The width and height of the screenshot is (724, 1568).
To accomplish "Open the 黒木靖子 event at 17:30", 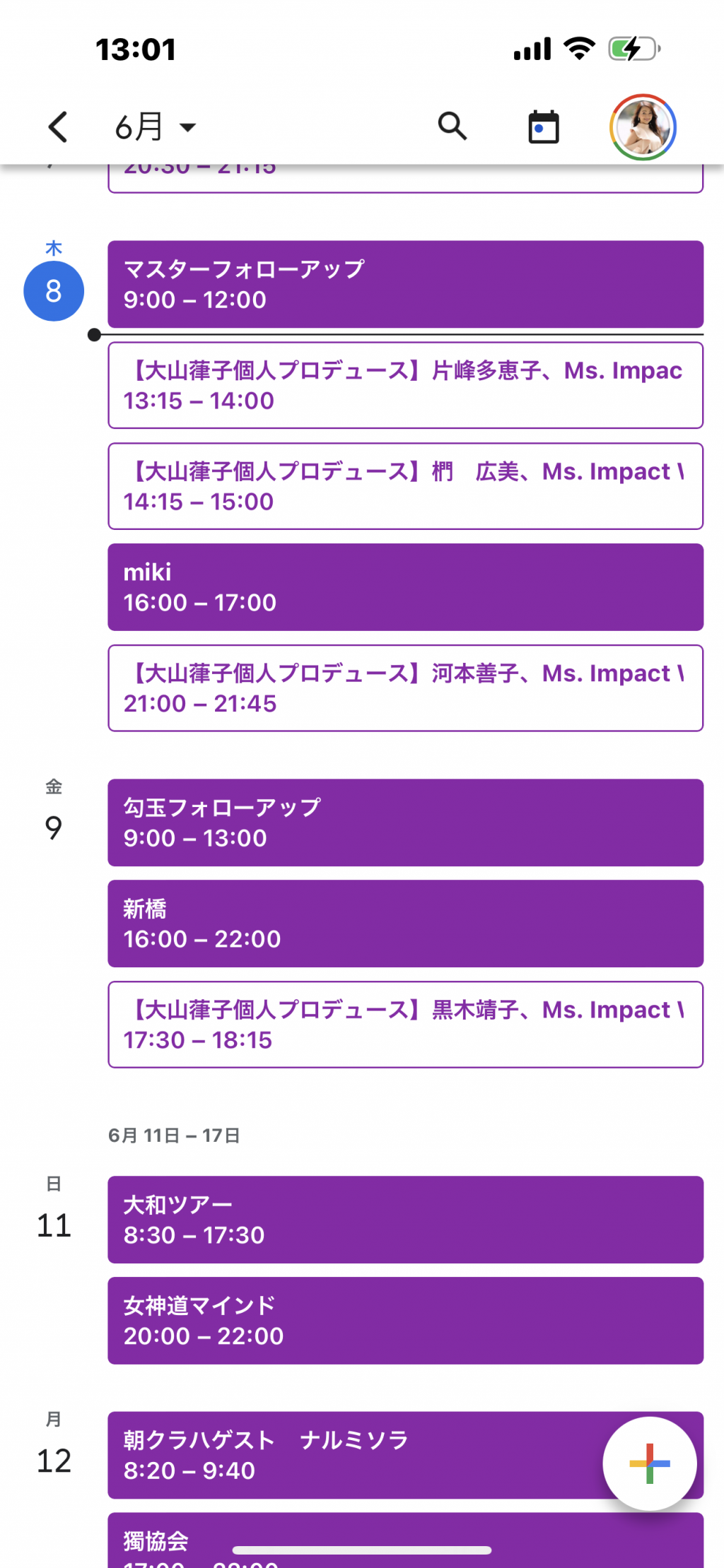I will (405, 1025).
